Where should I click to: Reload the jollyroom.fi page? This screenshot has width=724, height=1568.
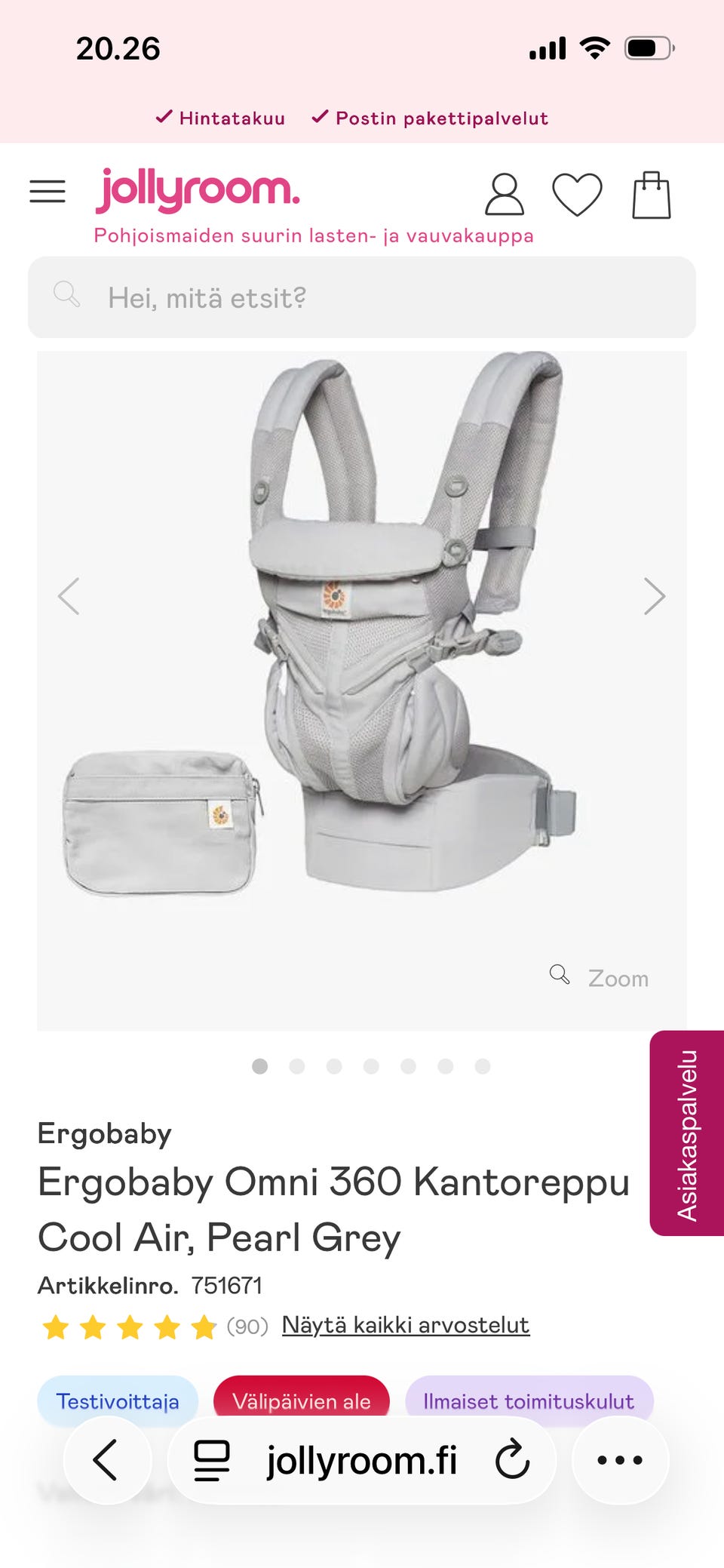coord(513,1460)
